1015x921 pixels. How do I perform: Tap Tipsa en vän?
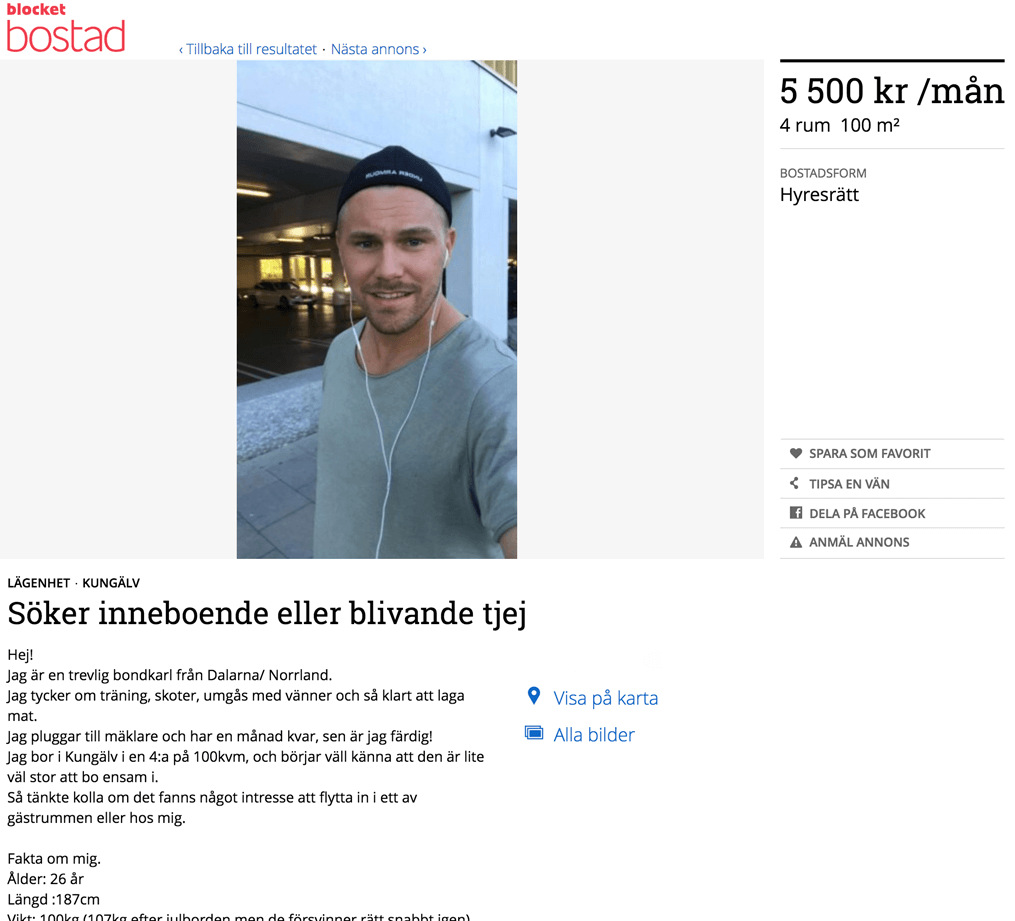[x=848, y=484]
